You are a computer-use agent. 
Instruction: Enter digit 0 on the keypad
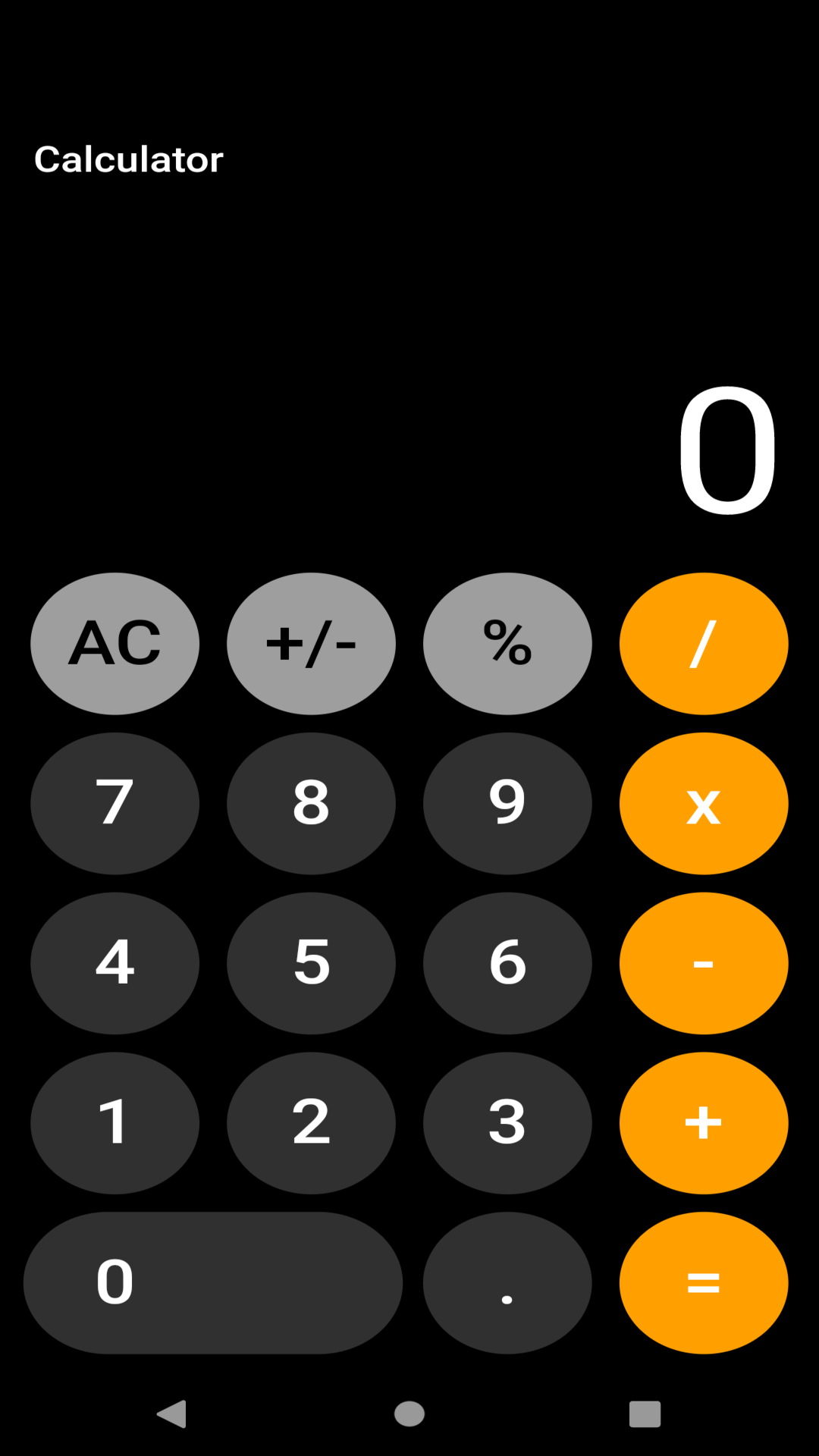click(x=212, y=1282)
